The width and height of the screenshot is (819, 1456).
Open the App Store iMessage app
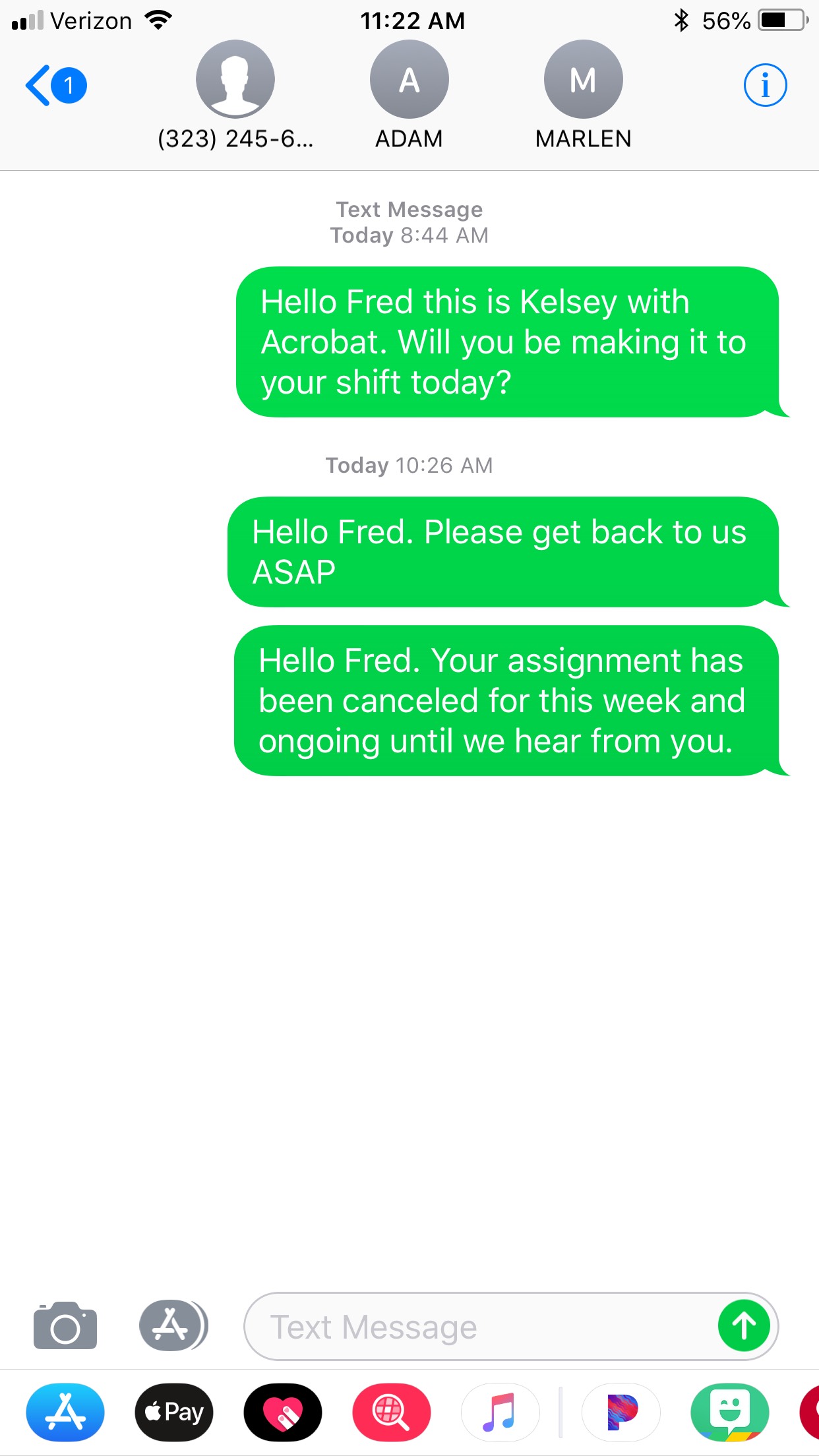click(x=65, y=1412)
